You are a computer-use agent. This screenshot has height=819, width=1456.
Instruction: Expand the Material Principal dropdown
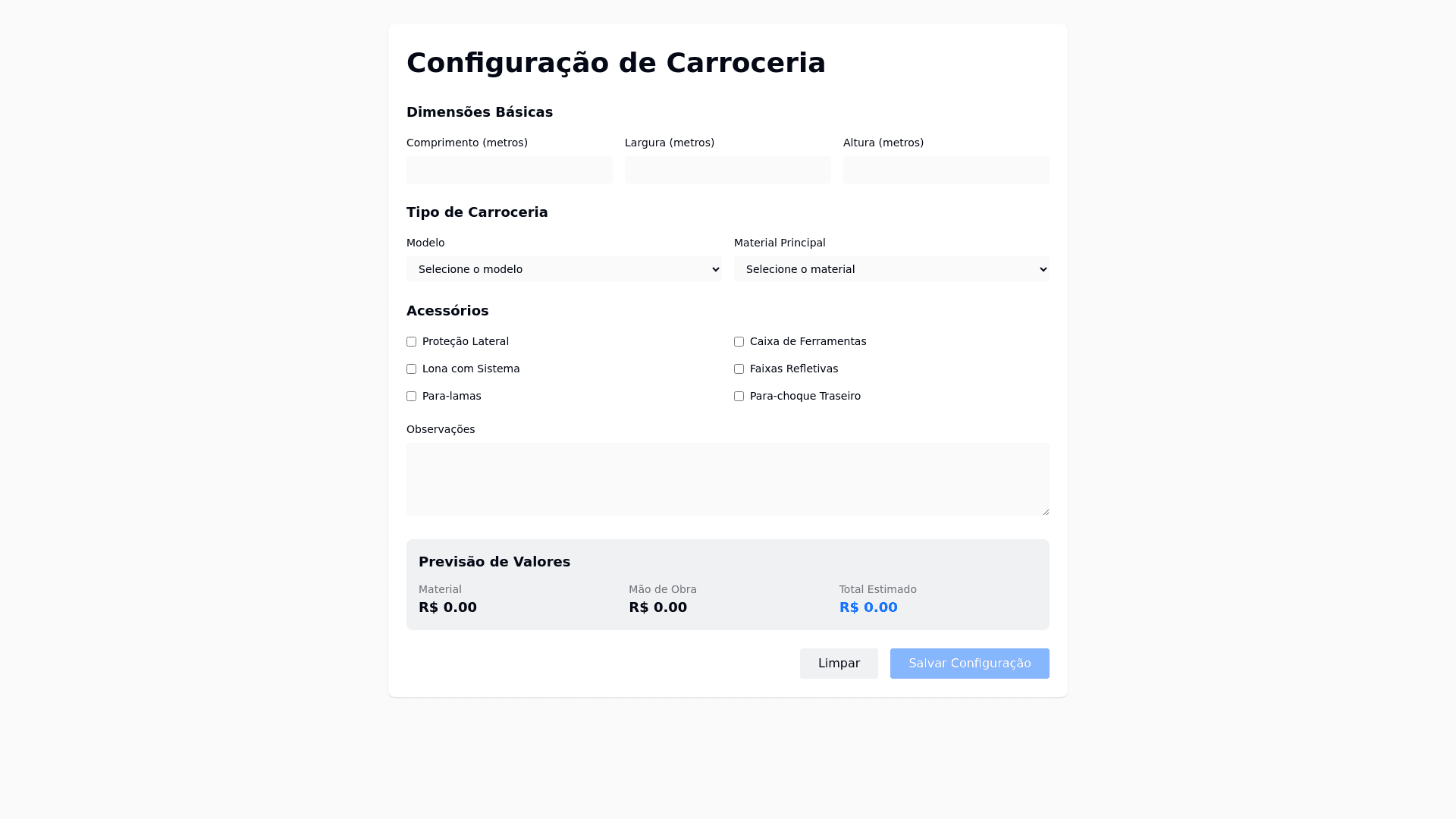(x=891, y=269)
